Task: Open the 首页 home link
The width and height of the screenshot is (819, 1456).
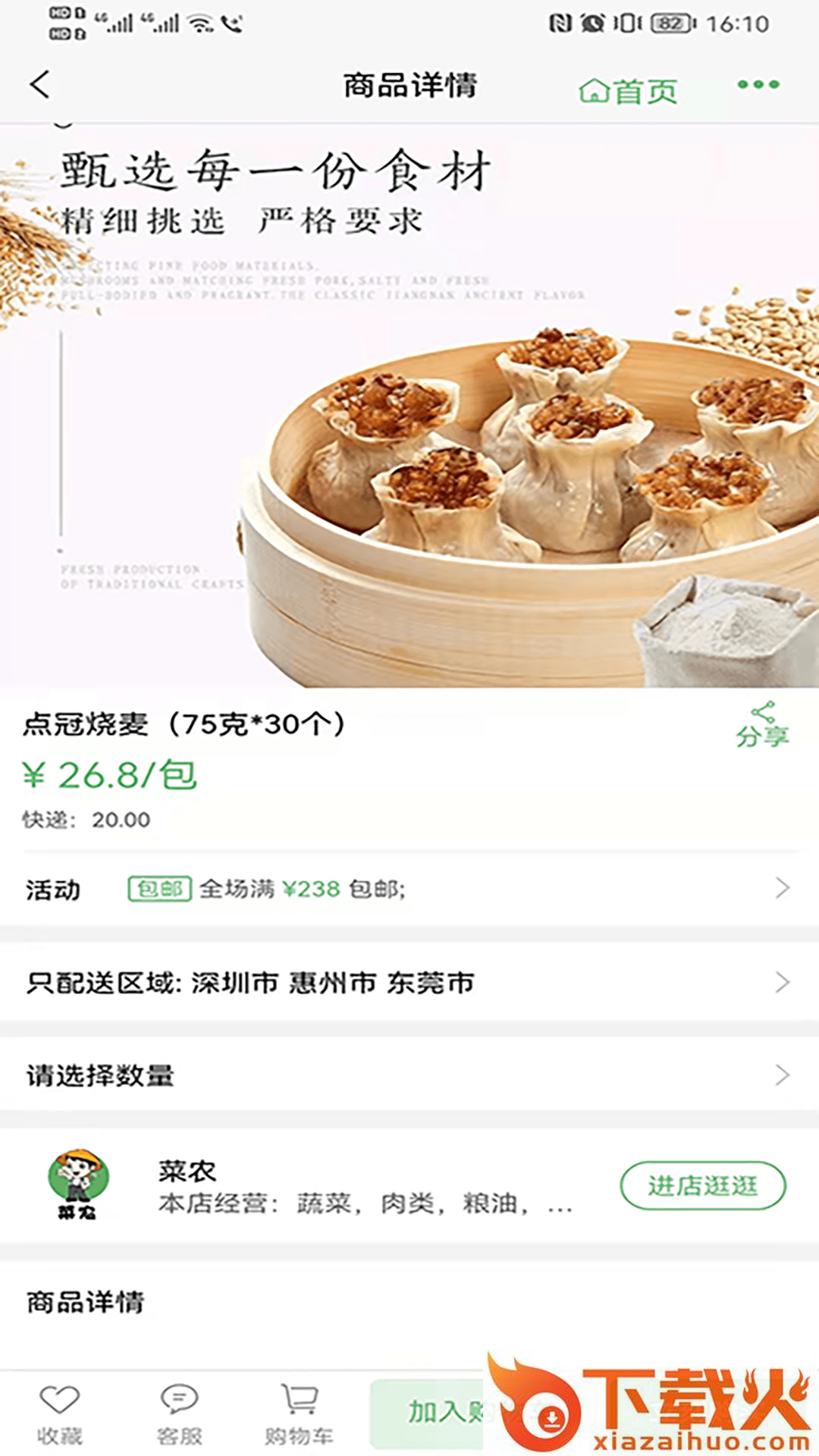Action: tap(628, 91)
